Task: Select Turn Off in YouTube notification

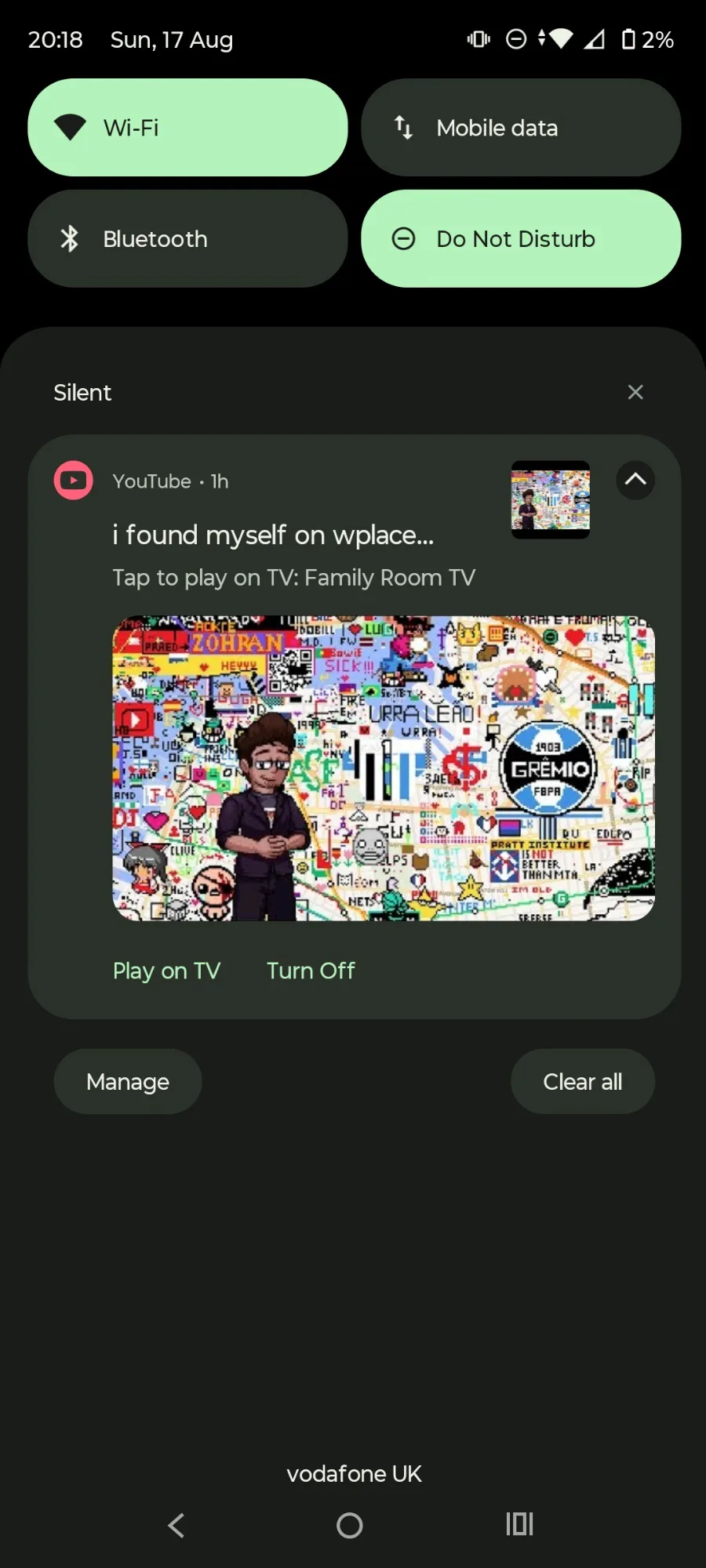Action: tap(311, 971)
